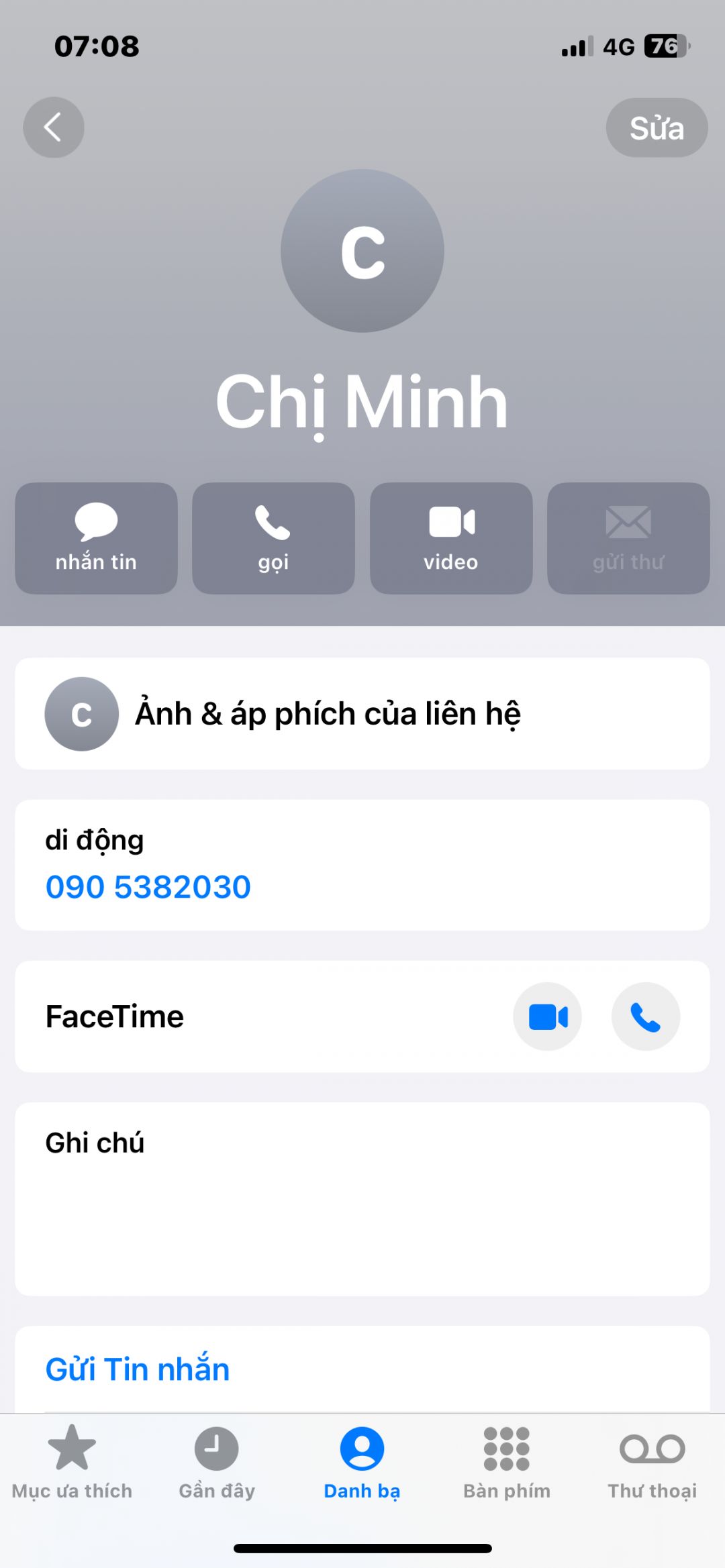Open the Gần đây tab
Screen dimensions: 725x1568
(x=217, y=1463)
